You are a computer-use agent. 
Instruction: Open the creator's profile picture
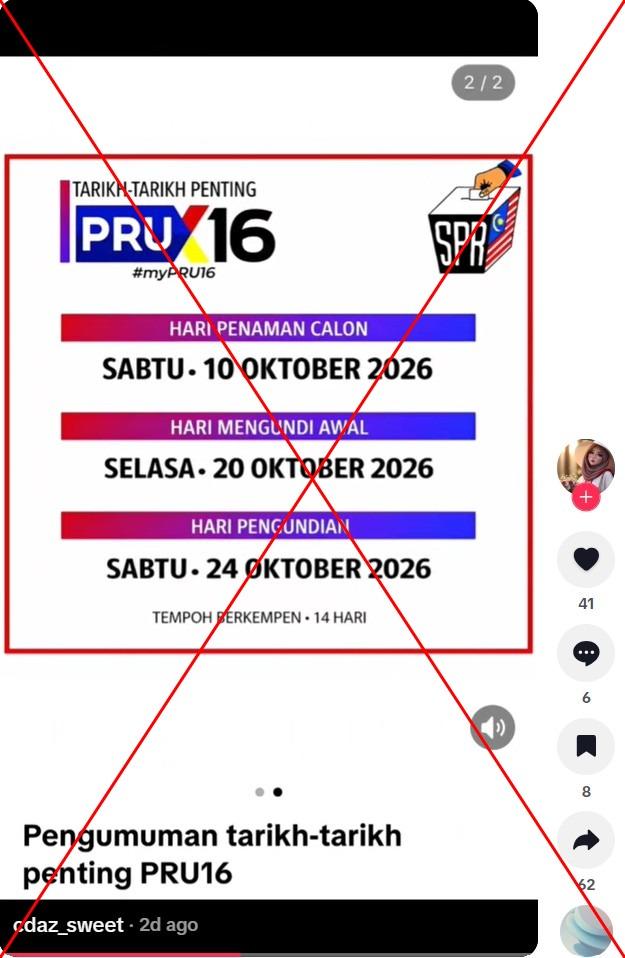[586, 464]
